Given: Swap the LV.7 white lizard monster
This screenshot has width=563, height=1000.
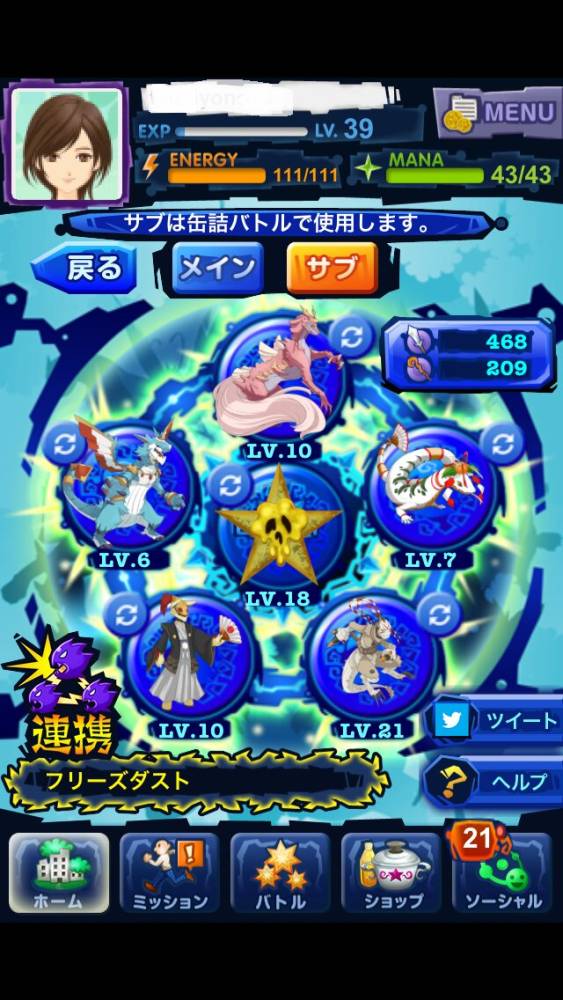Looking at the screenshot, I should 502,443.
